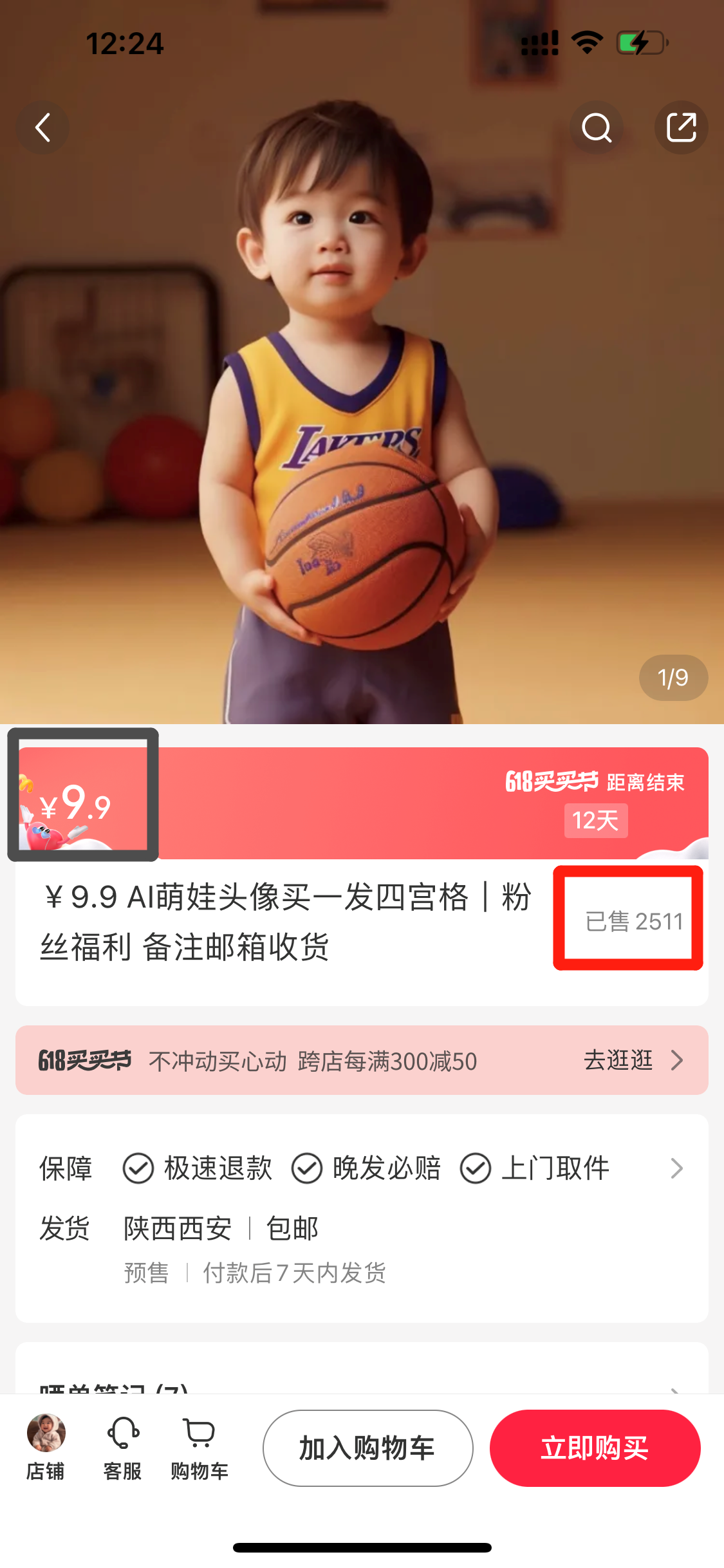Tap 加入购物车 to add item
The width and height of the screenshot is (724, 1568).
click(367, 1448)
